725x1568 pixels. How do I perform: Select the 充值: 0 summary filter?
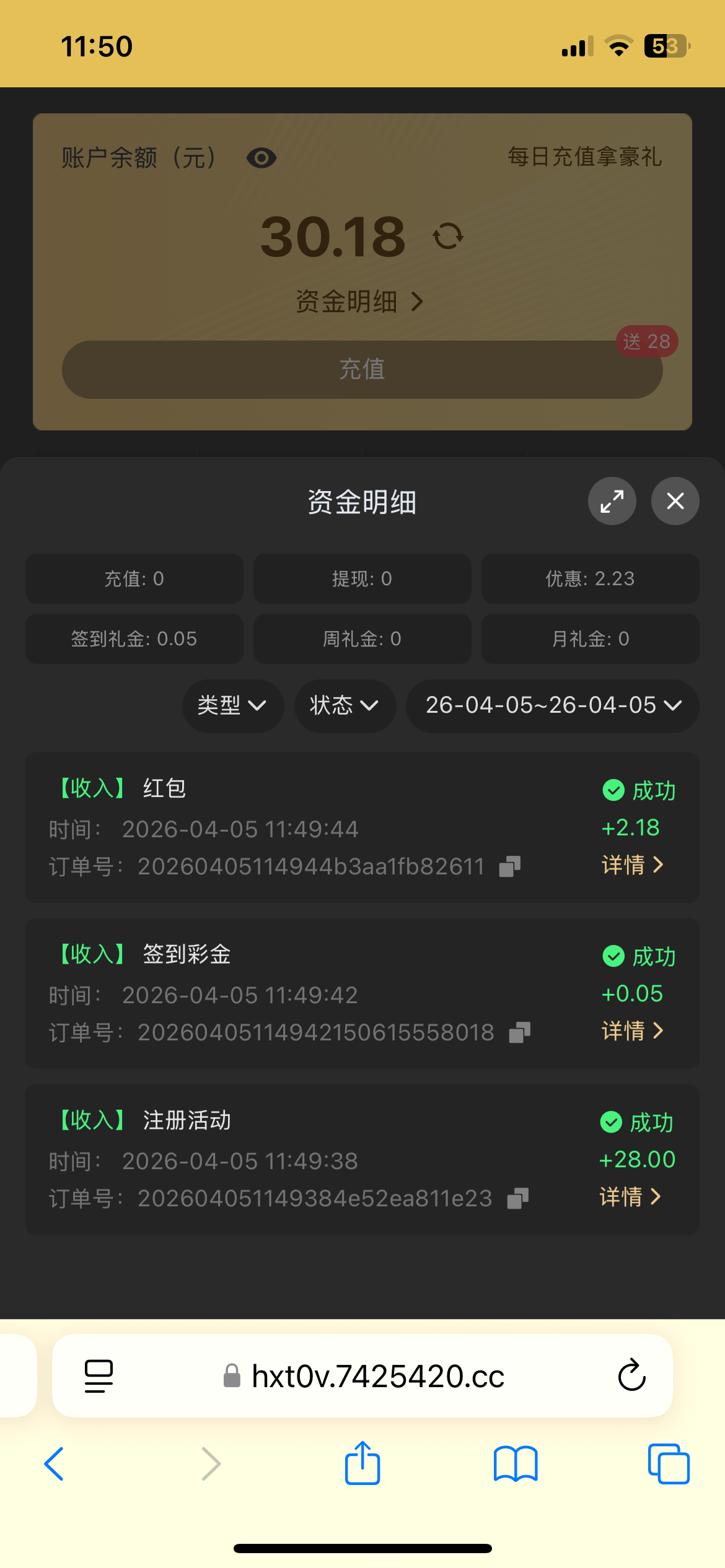[134, 579]
